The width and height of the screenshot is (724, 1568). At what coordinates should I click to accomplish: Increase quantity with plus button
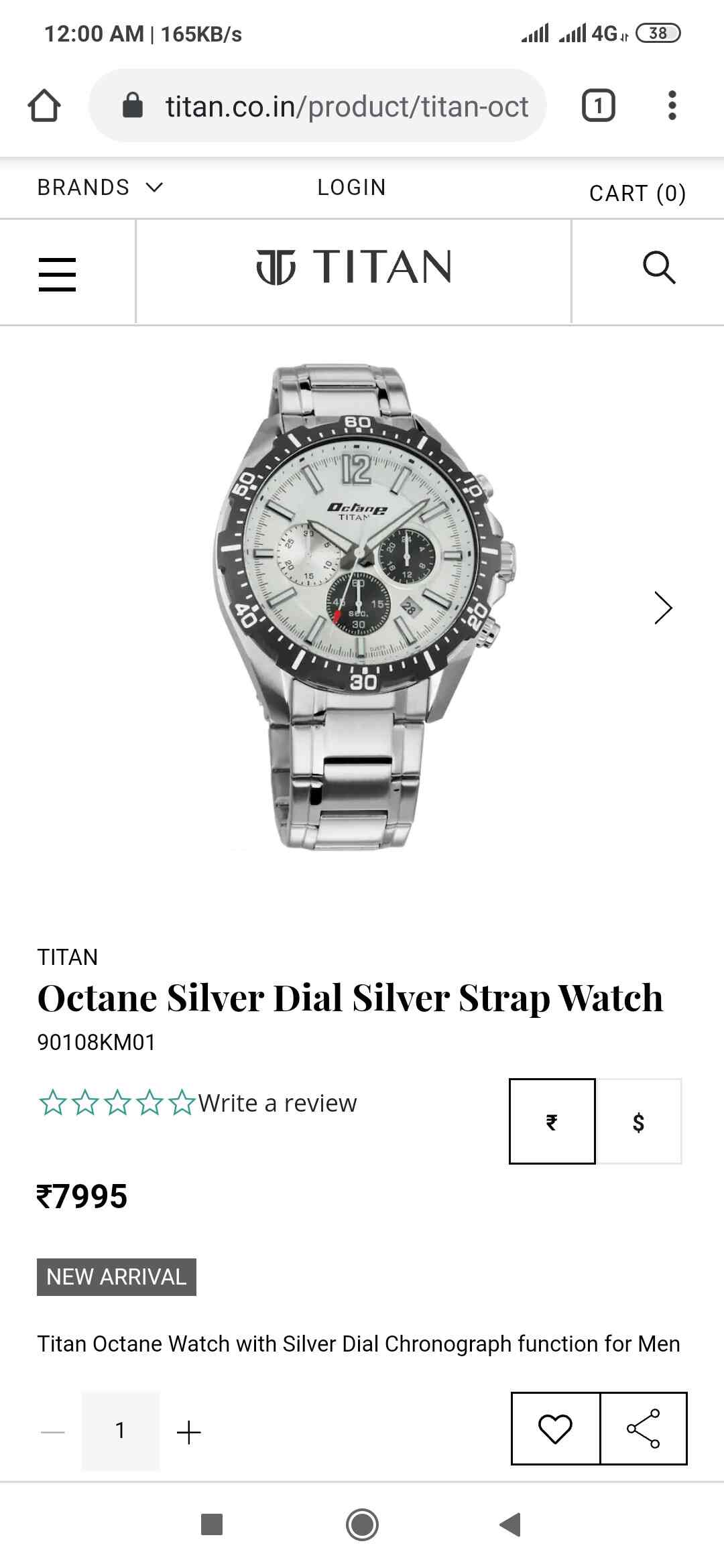coord(188,1432)
